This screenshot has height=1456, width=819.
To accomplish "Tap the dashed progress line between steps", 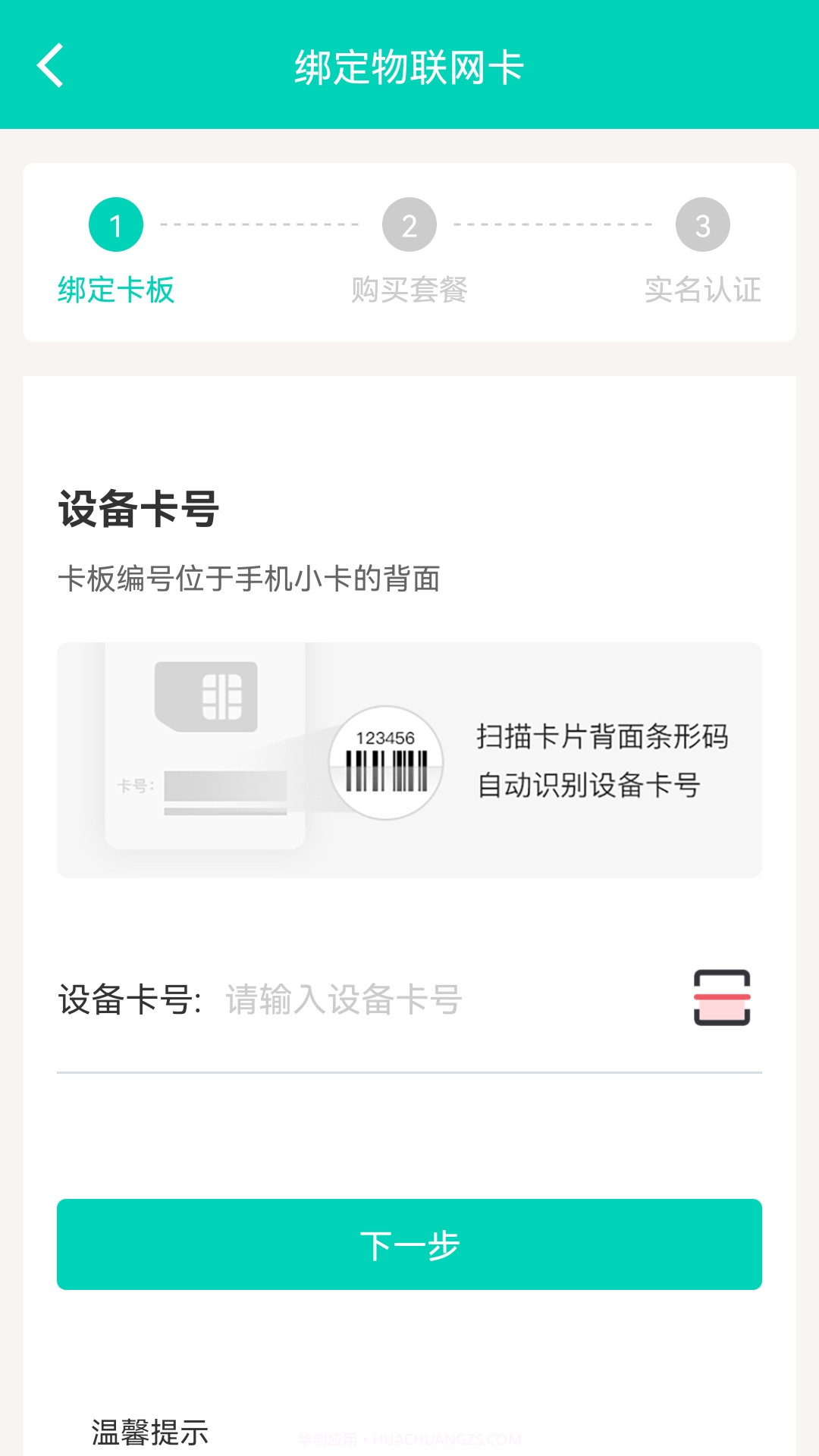I will (x=258, y=224).
